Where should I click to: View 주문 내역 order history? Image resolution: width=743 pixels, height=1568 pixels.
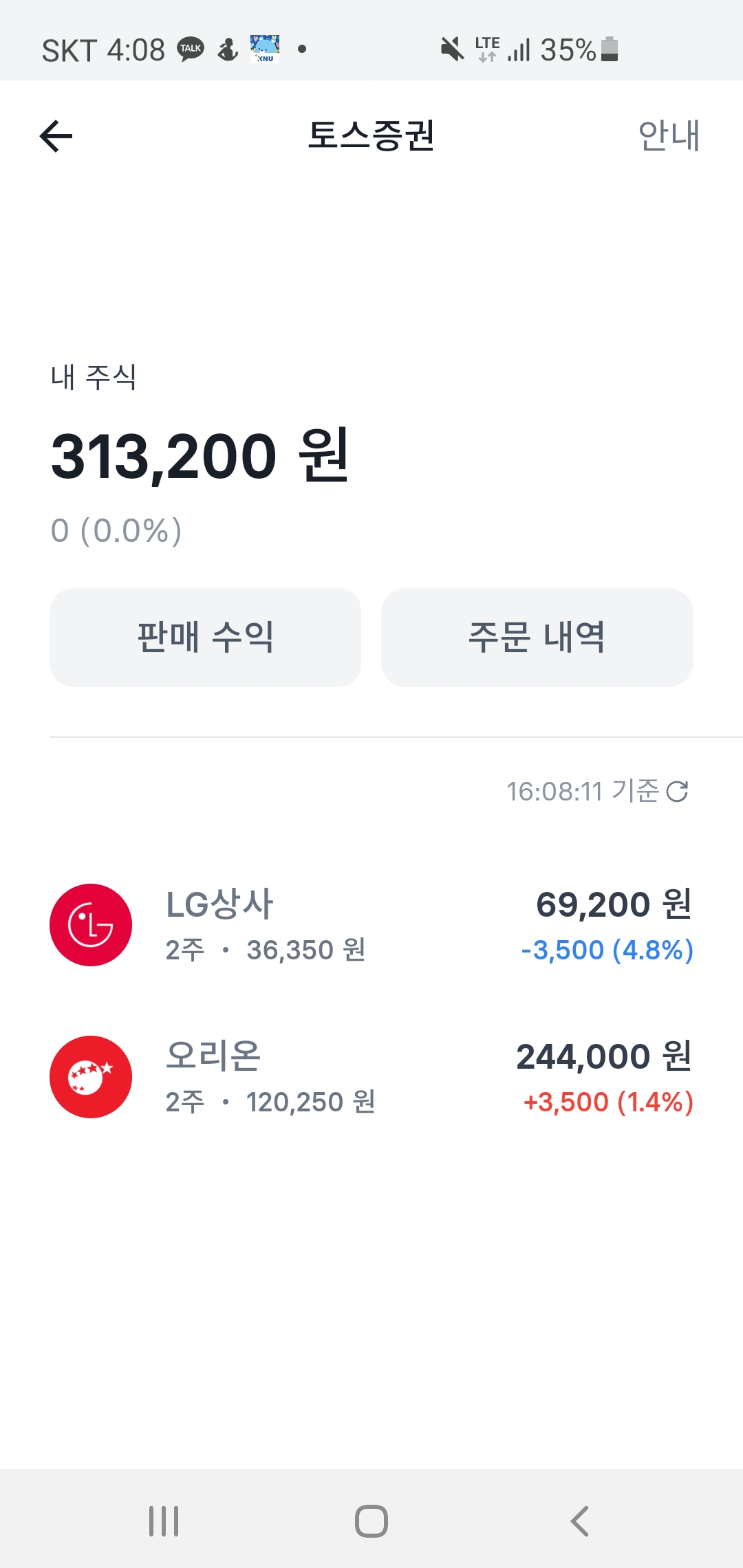[x=537, y=637]
